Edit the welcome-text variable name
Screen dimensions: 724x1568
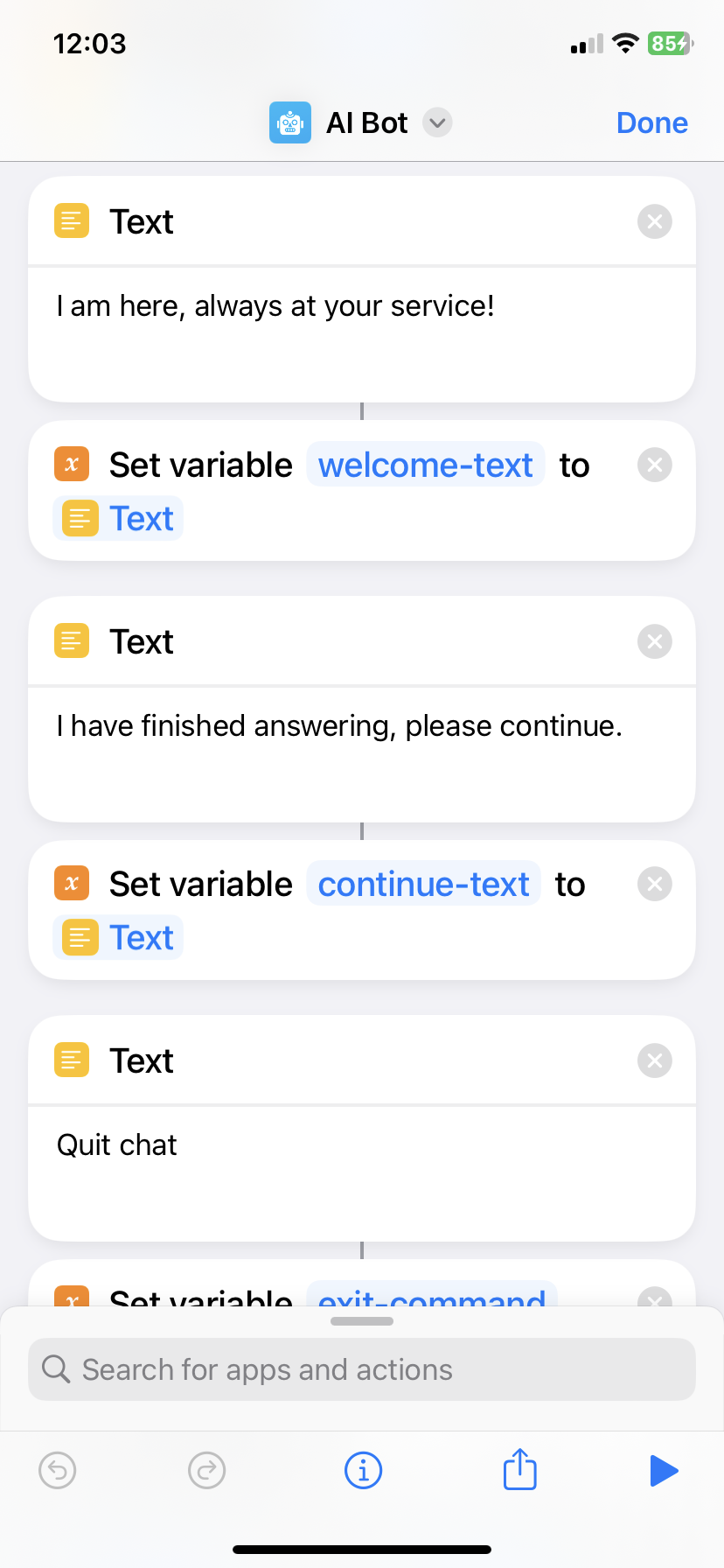425,465
